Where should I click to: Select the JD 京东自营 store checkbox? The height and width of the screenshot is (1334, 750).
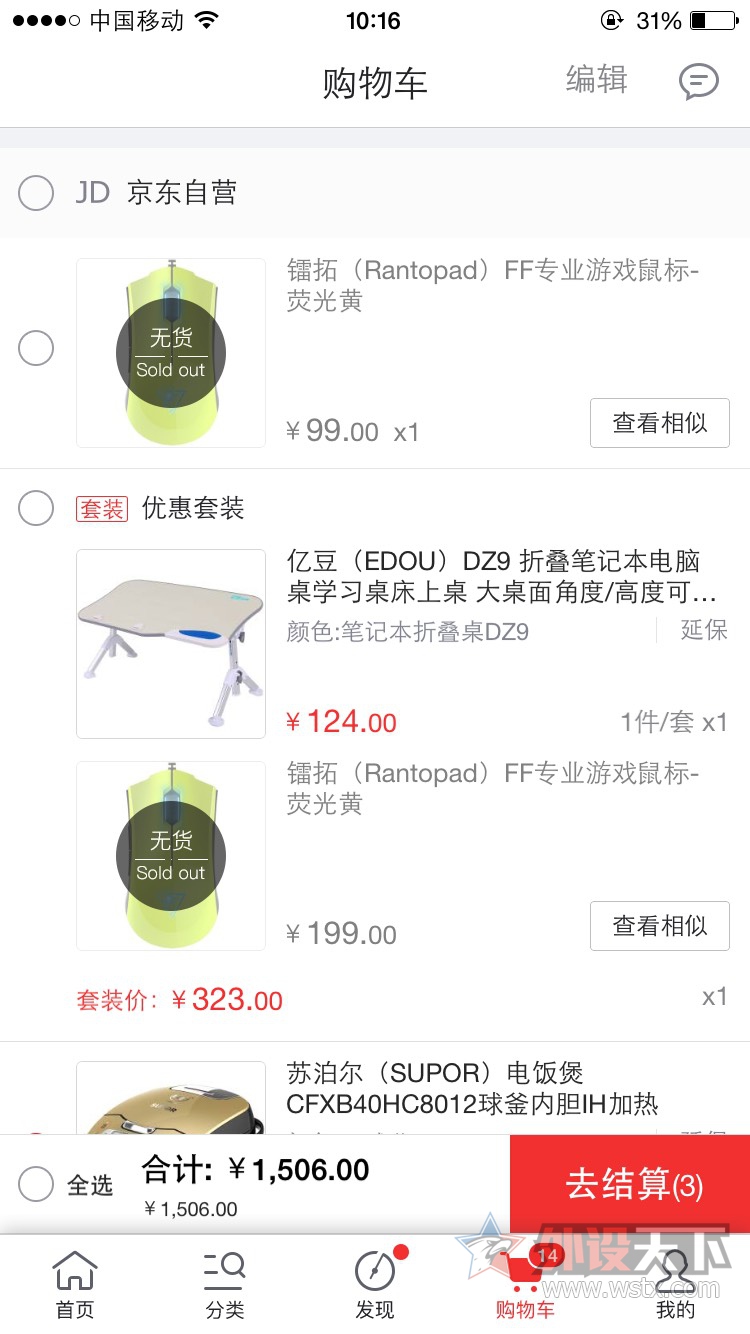(x=36, y=194)
